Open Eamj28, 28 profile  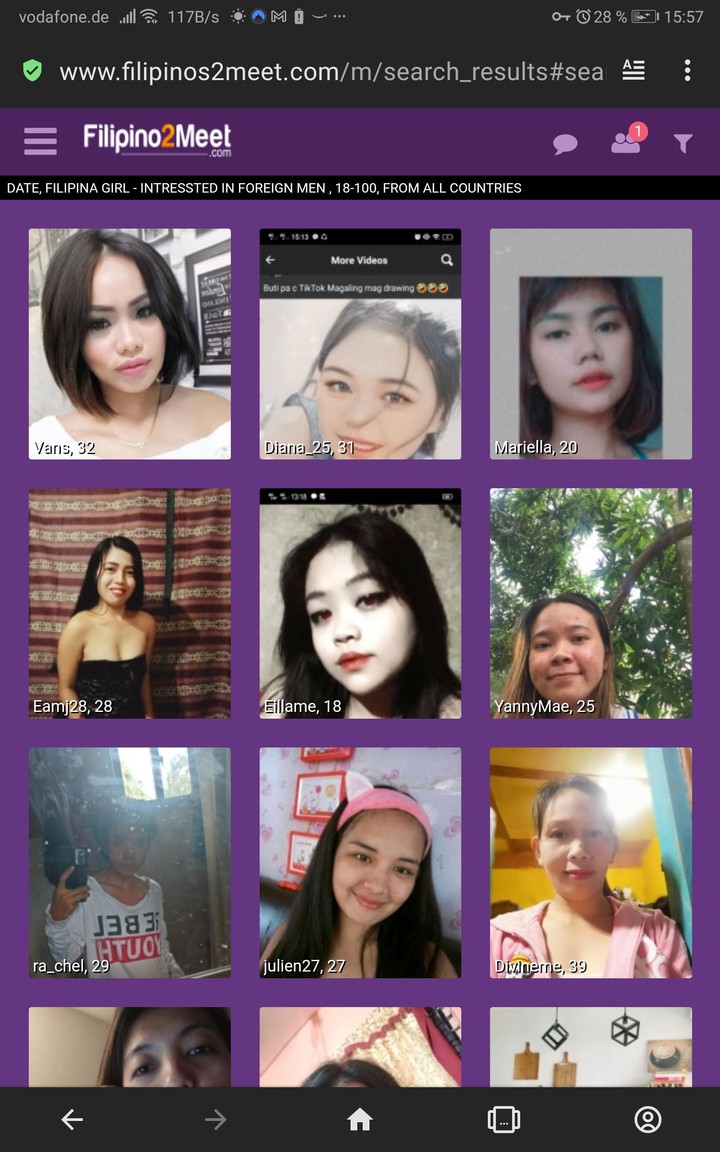coord(129,603)
